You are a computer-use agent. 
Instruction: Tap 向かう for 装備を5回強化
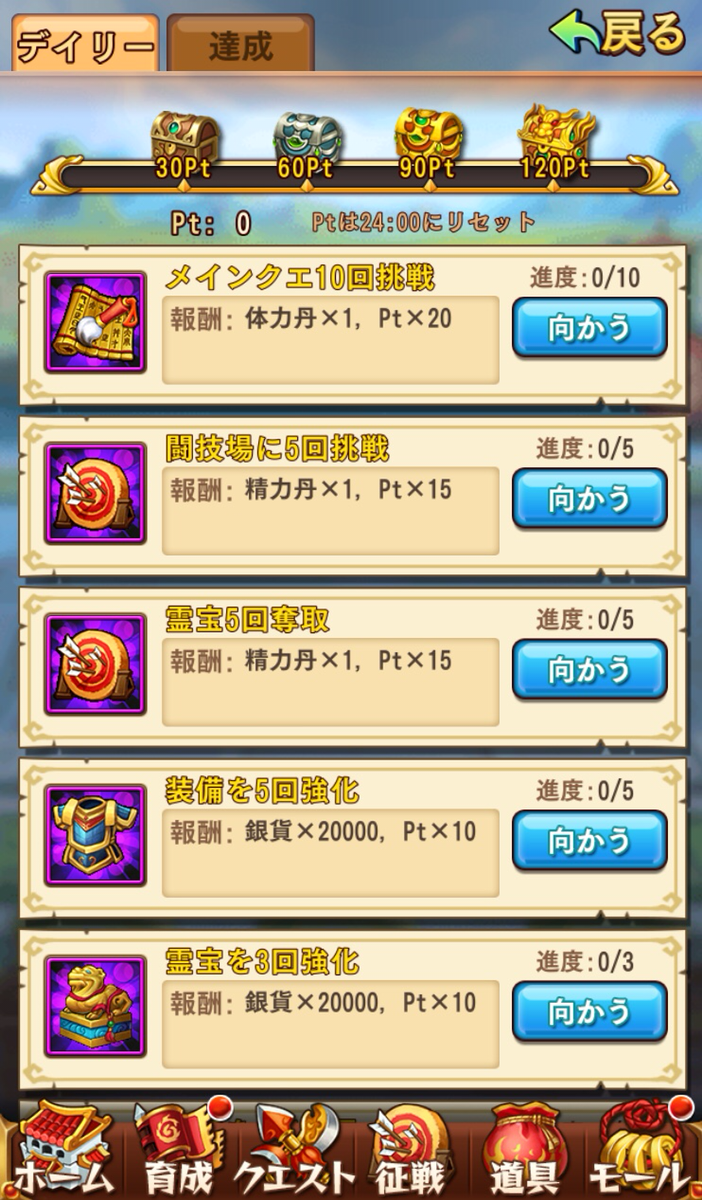pos(589,841)
